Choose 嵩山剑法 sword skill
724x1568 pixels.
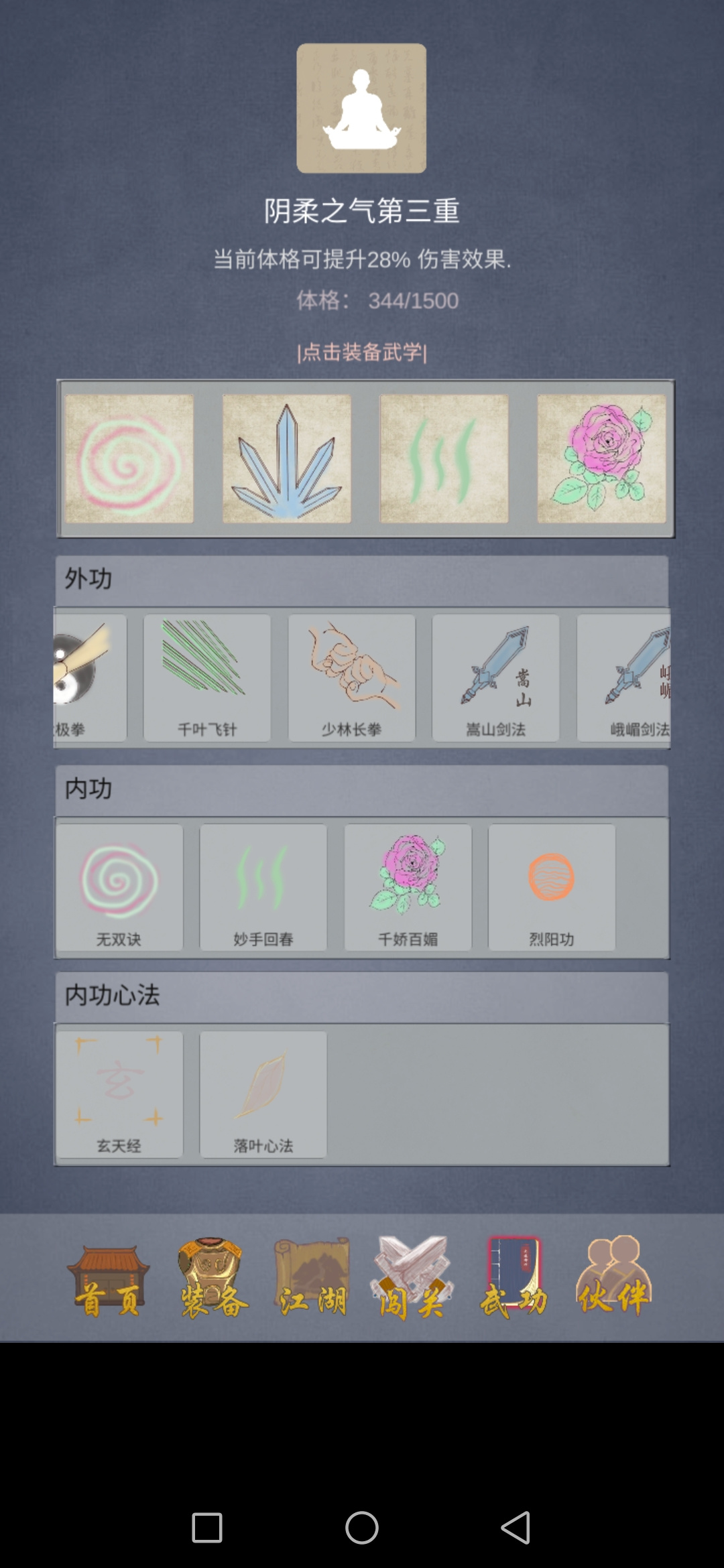495,678
